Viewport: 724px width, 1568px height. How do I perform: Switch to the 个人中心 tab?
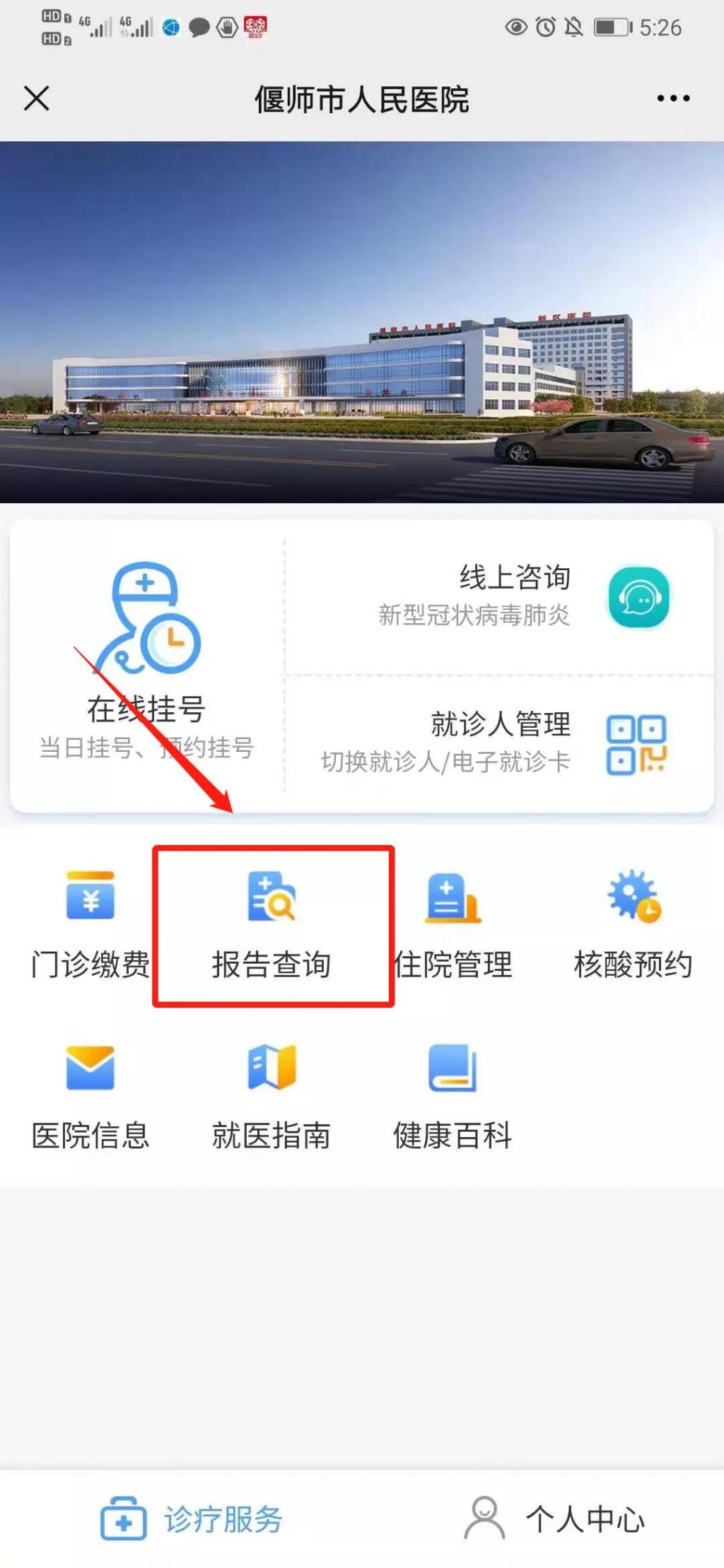click(x=555, y=1518)
